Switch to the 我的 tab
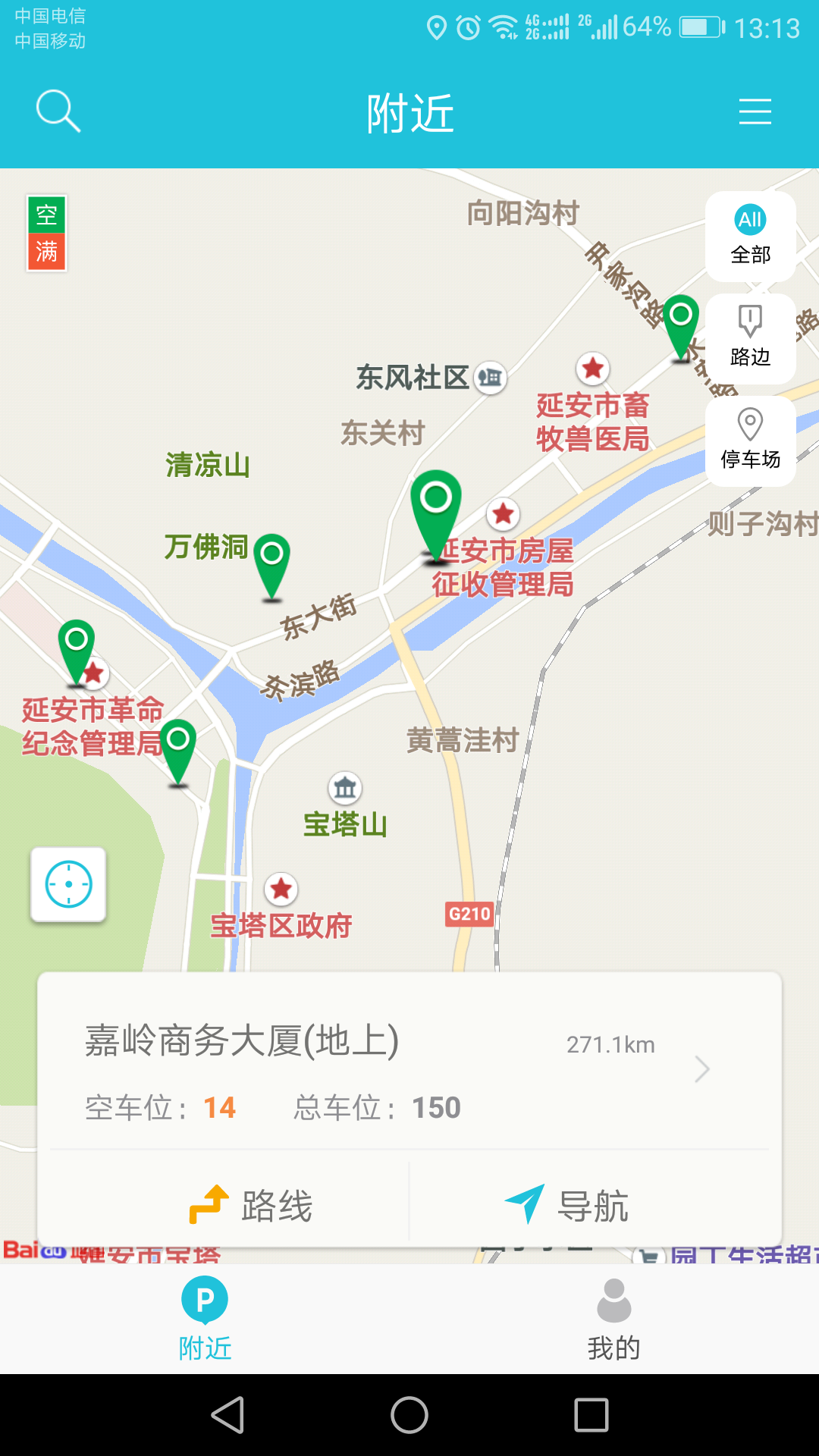The width and height of the screenshot is (819, 1456). click(613, 1319)
